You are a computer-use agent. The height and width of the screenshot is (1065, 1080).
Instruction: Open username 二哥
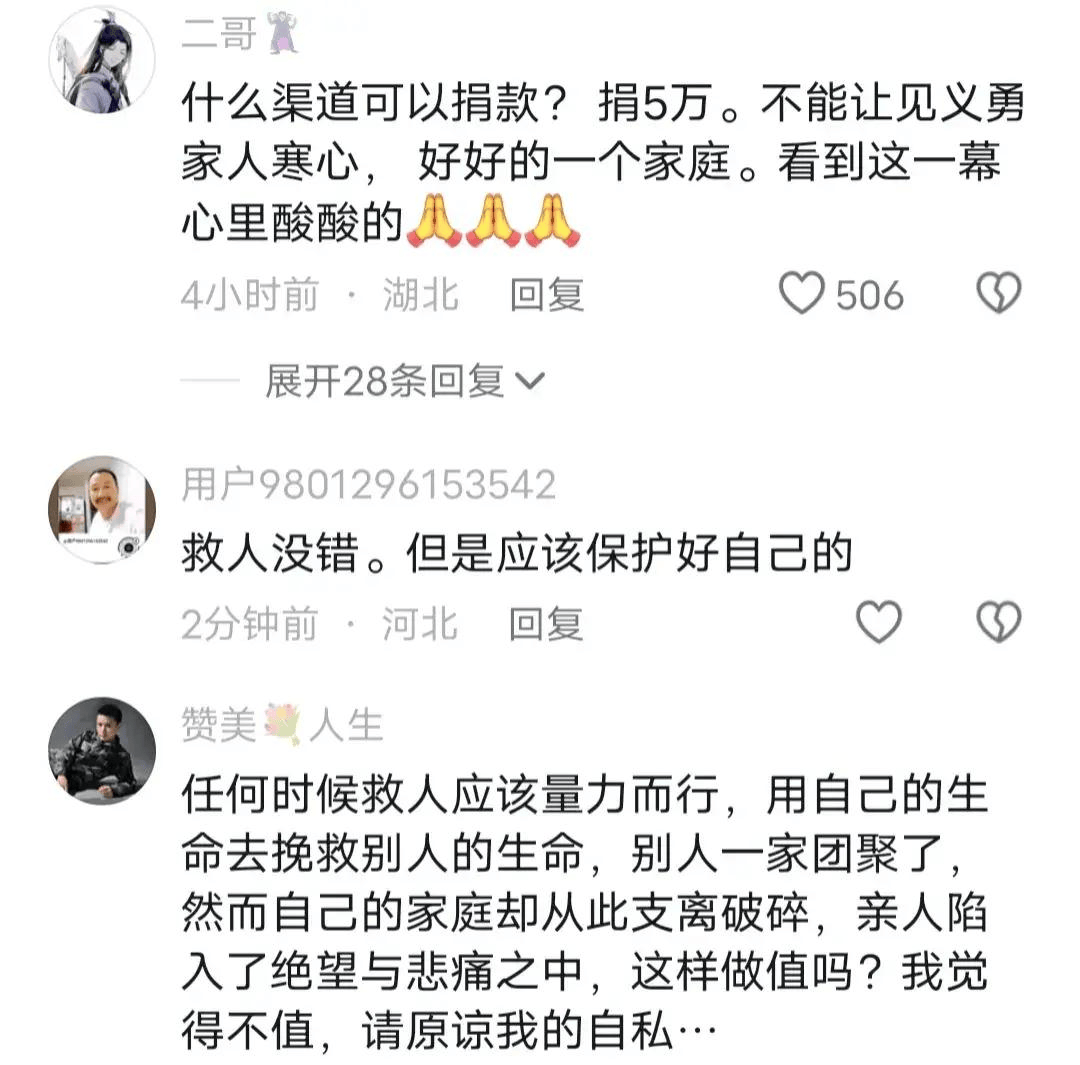(x=213, y=34)
